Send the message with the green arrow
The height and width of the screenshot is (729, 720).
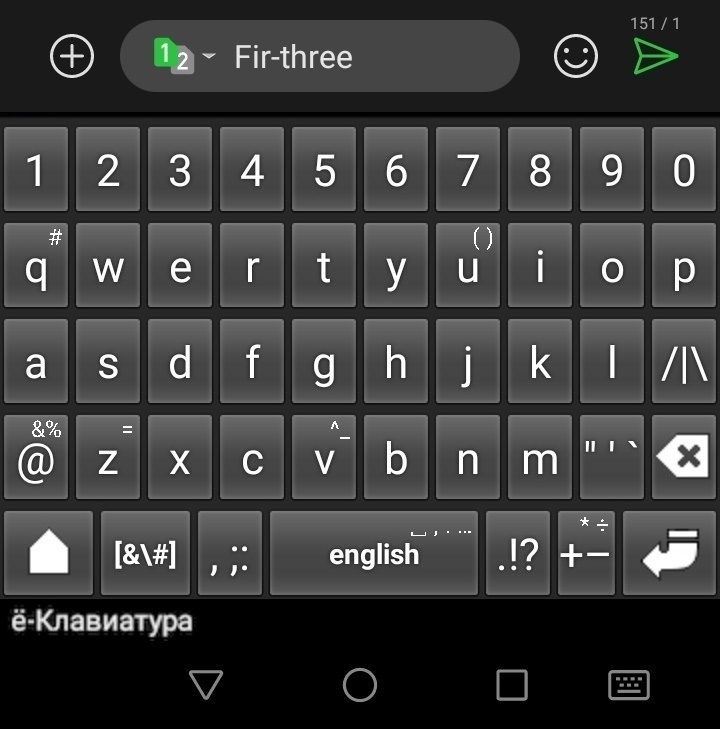click(655, 56)
